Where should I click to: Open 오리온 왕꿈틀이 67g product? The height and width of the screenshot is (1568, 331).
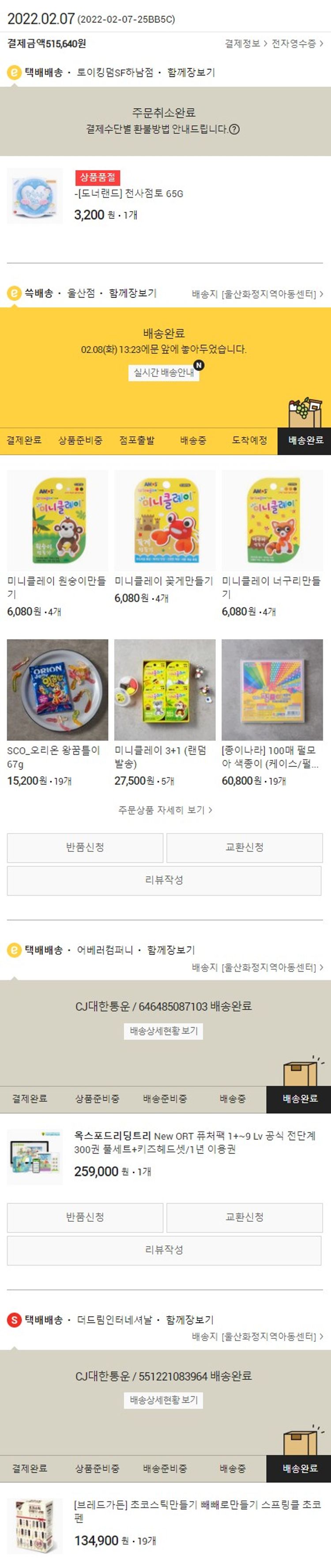coord(57,690)
